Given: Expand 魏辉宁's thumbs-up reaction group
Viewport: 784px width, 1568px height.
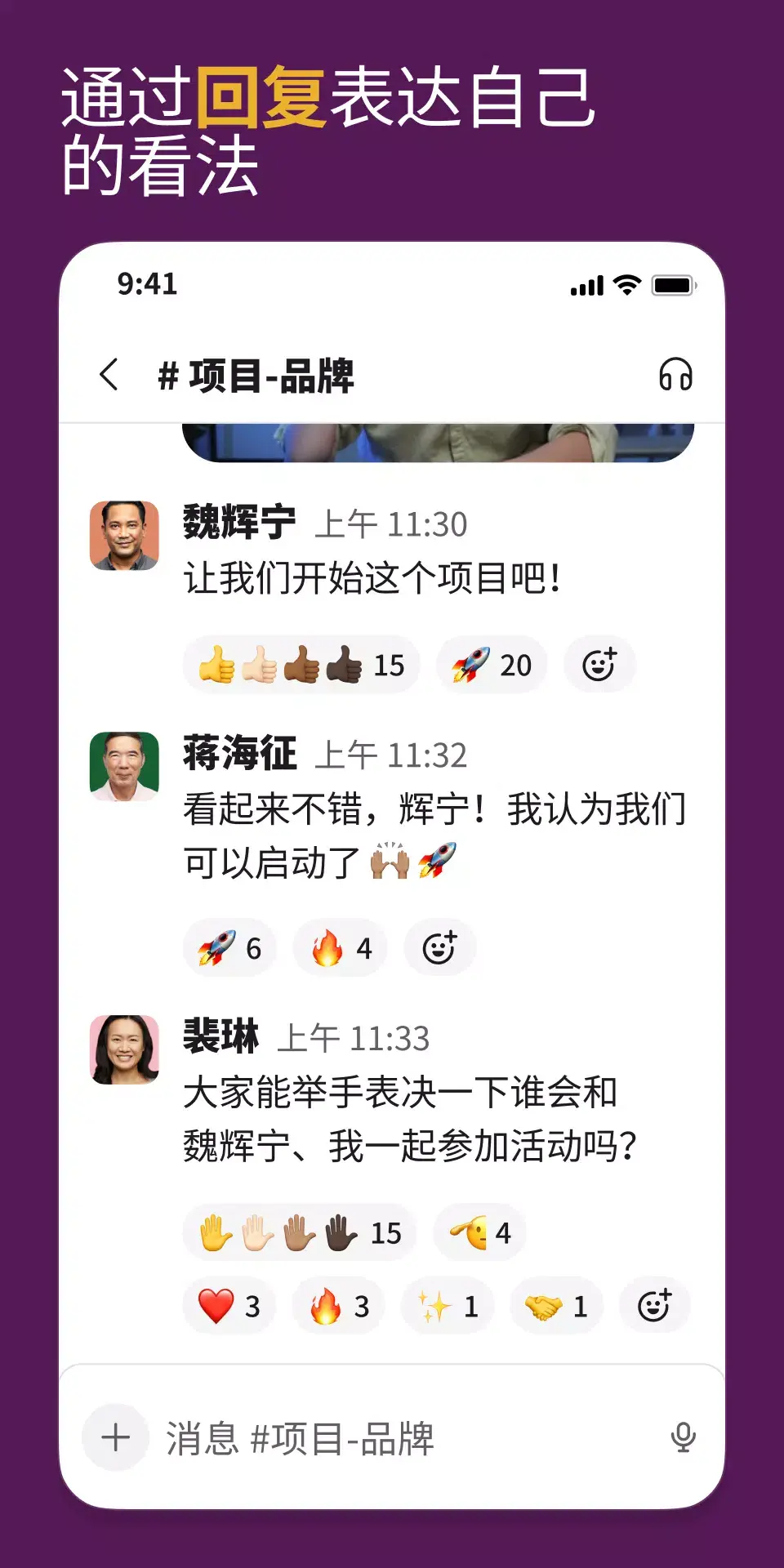Looking at the screenshot, I should point(301,664).
